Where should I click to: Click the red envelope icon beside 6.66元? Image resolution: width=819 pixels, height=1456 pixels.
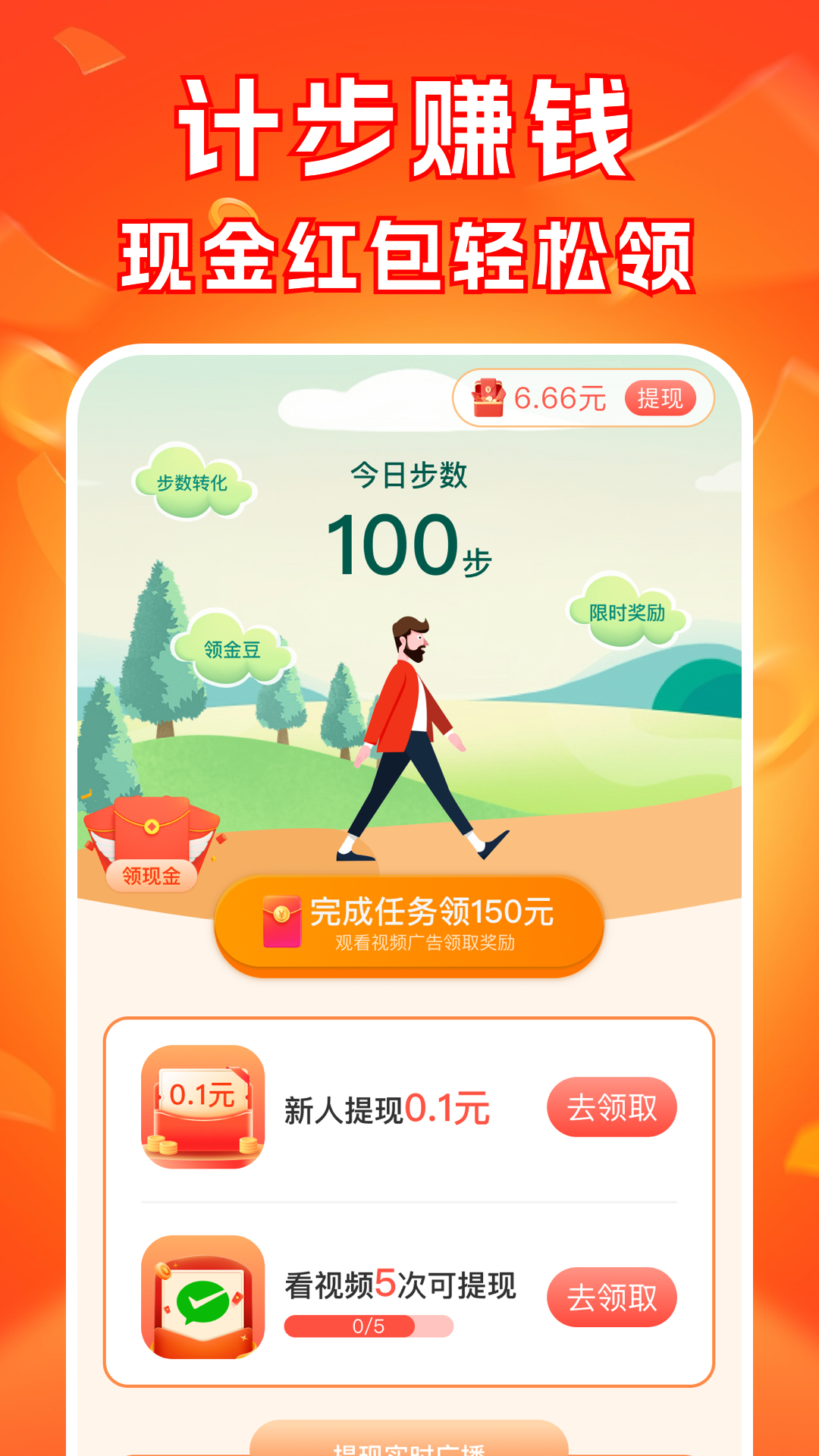490,397
